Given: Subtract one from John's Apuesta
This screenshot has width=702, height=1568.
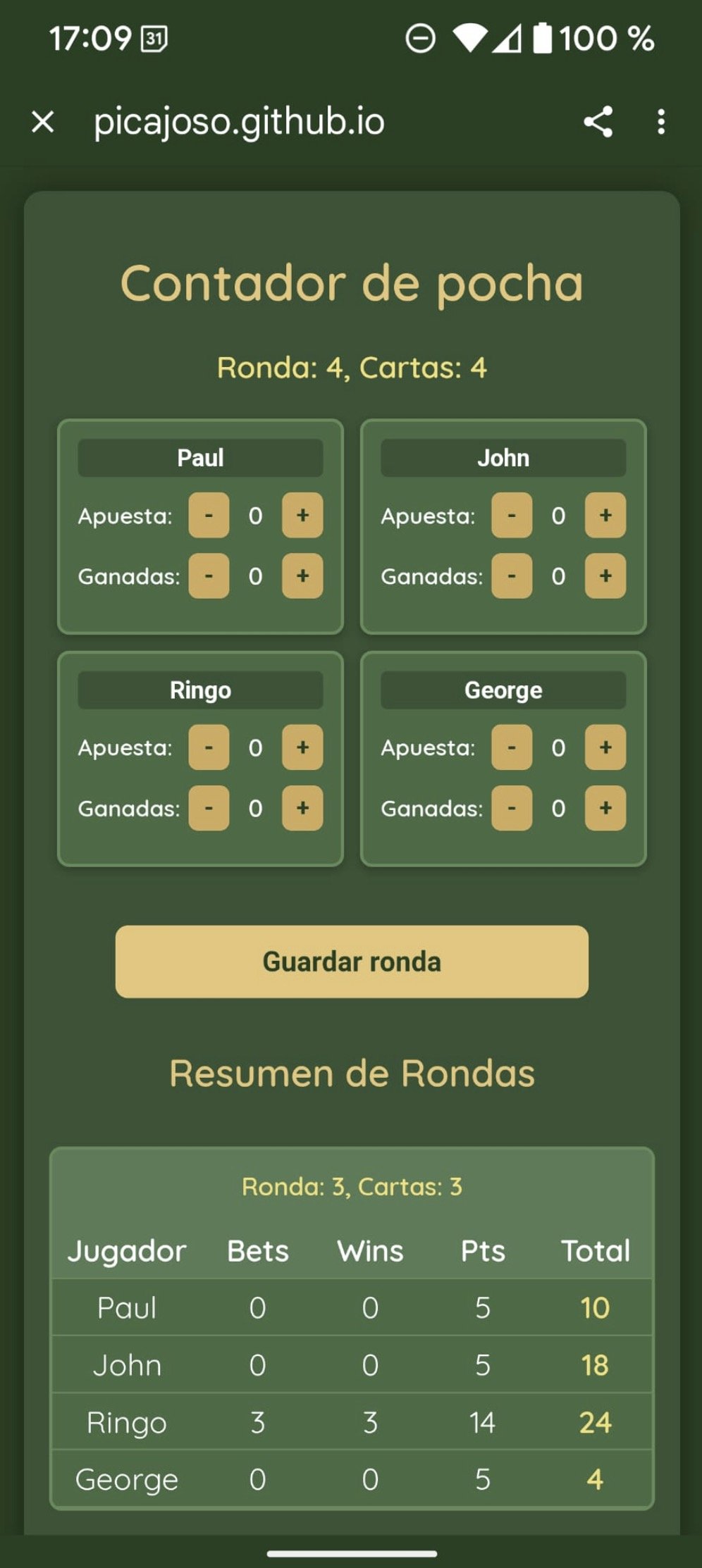Looking at the screenshot, I should pos(512,515).
